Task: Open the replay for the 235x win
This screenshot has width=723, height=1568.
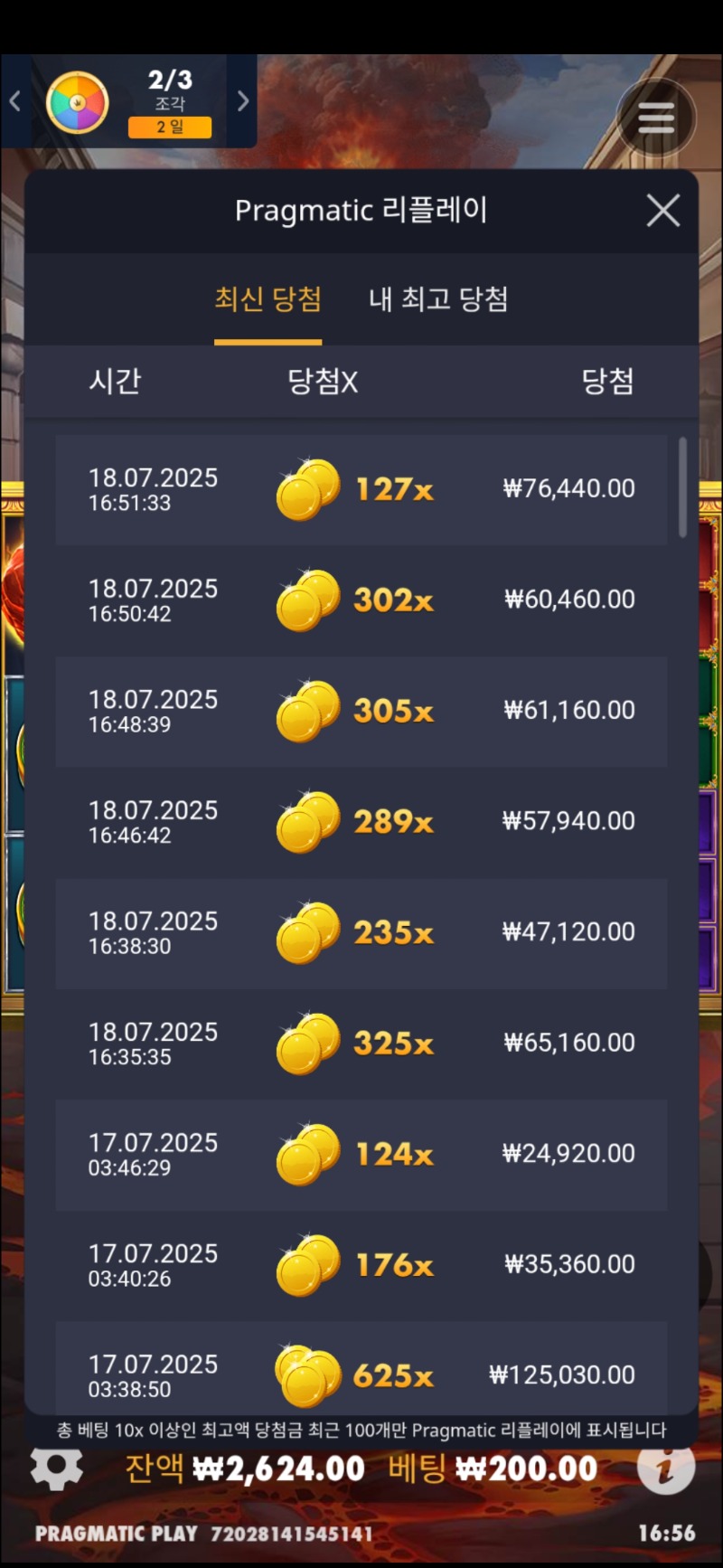Action: 361,933
